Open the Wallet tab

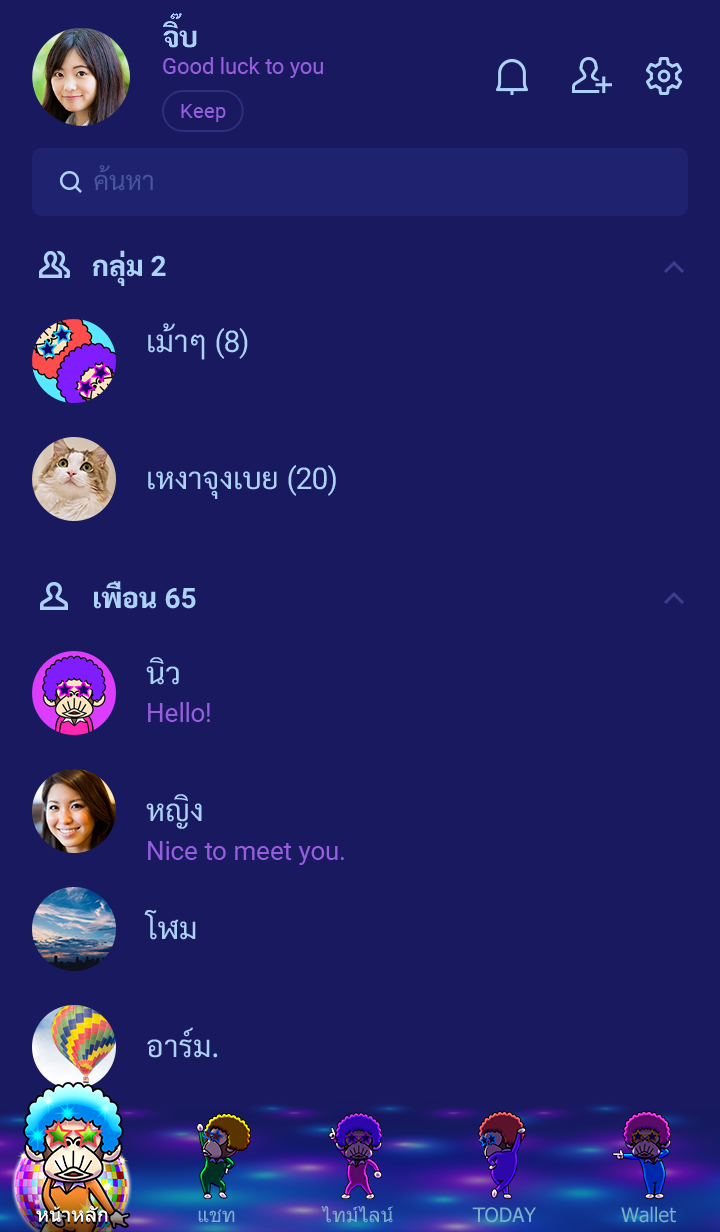[x=648, y=1170]
